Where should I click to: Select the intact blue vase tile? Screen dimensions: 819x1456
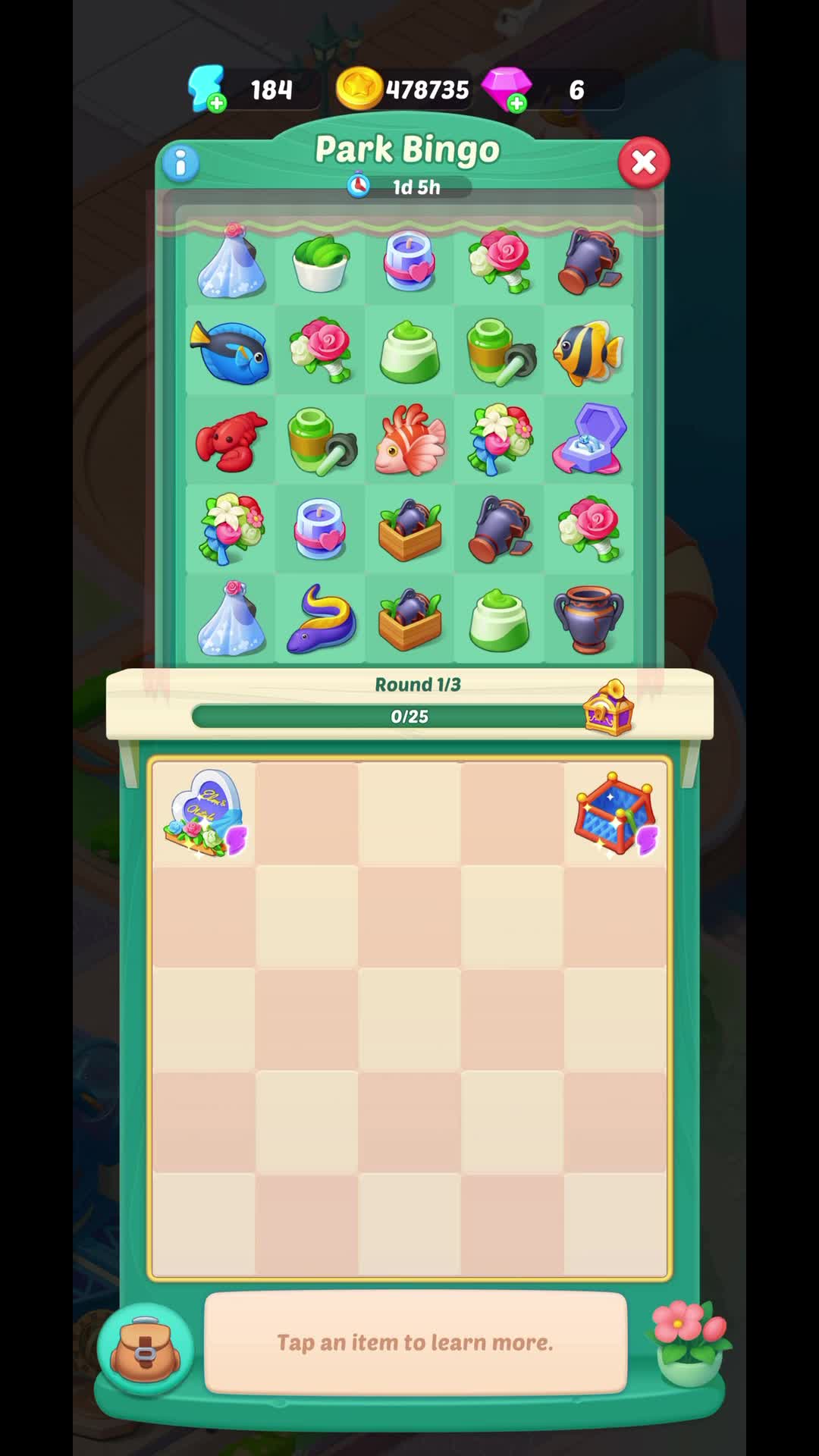(x=589, y=620)
